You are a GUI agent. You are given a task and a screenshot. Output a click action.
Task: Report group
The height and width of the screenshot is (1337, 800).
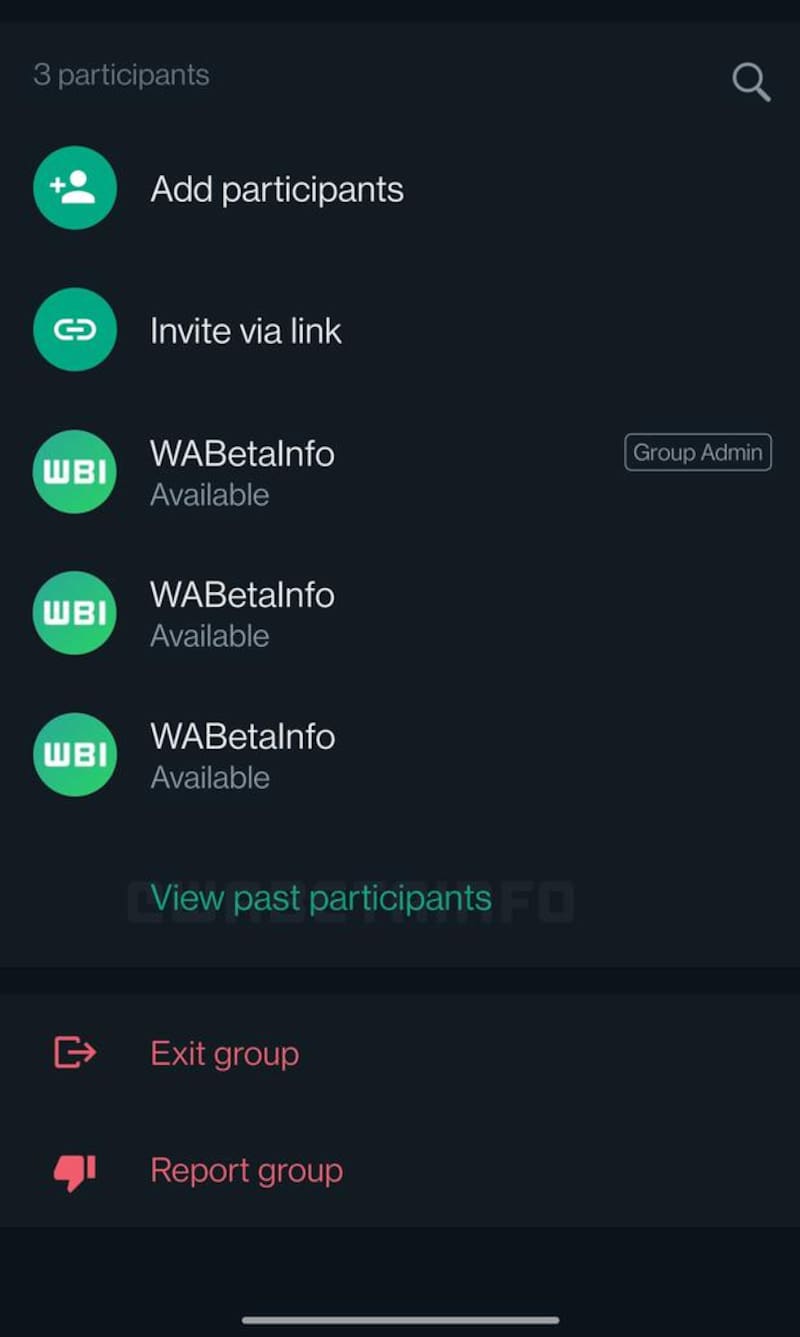click(246, 1170)
